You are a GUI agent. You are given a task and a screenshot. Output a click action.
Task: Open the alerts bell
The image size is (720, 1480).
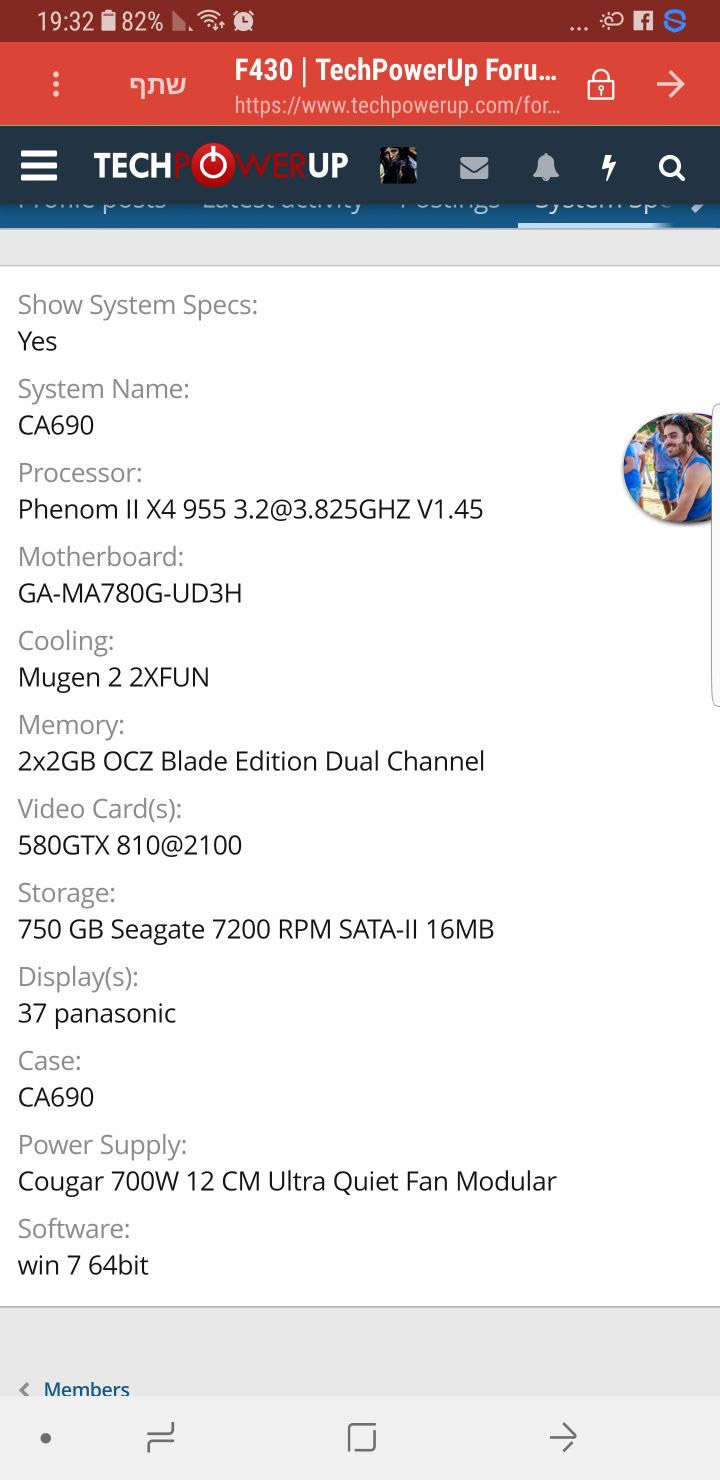coord(545,167)
